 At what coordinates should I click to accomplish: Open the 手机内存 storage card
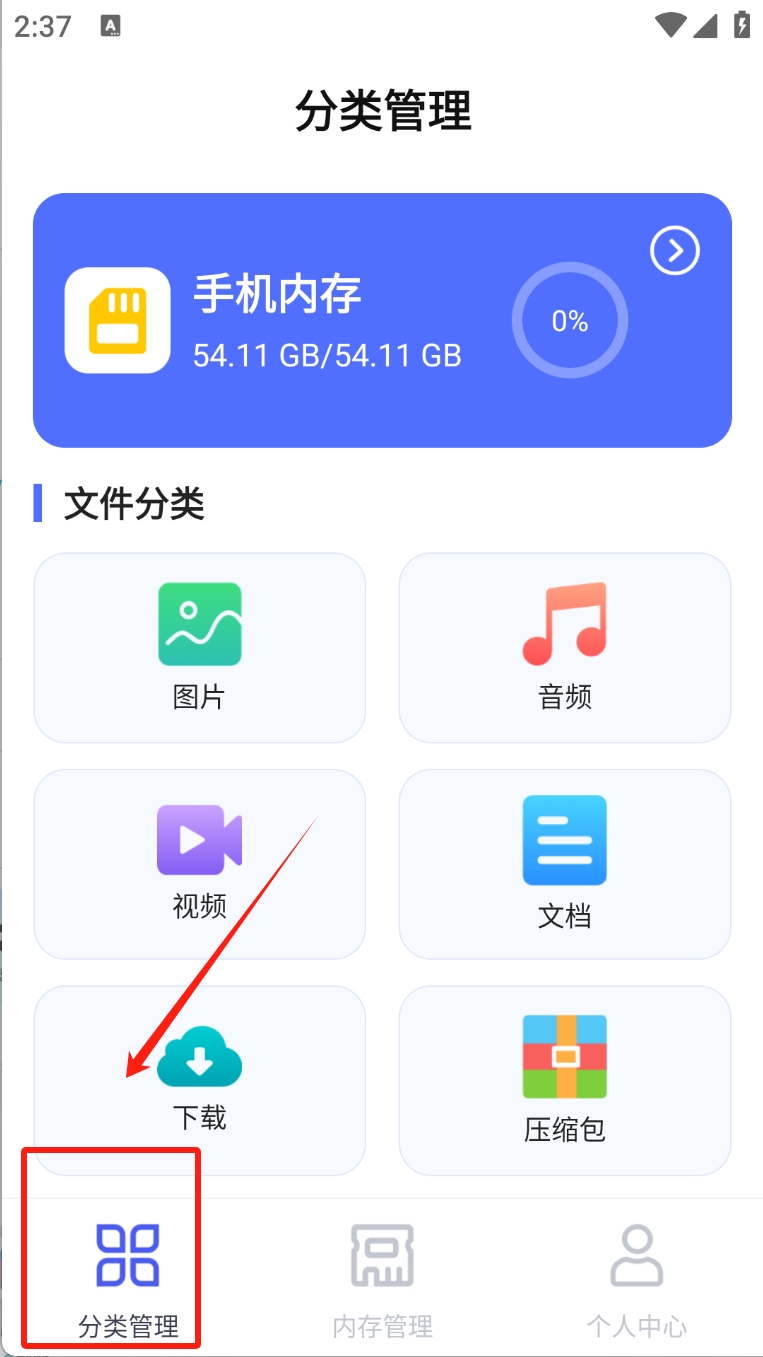382,320
